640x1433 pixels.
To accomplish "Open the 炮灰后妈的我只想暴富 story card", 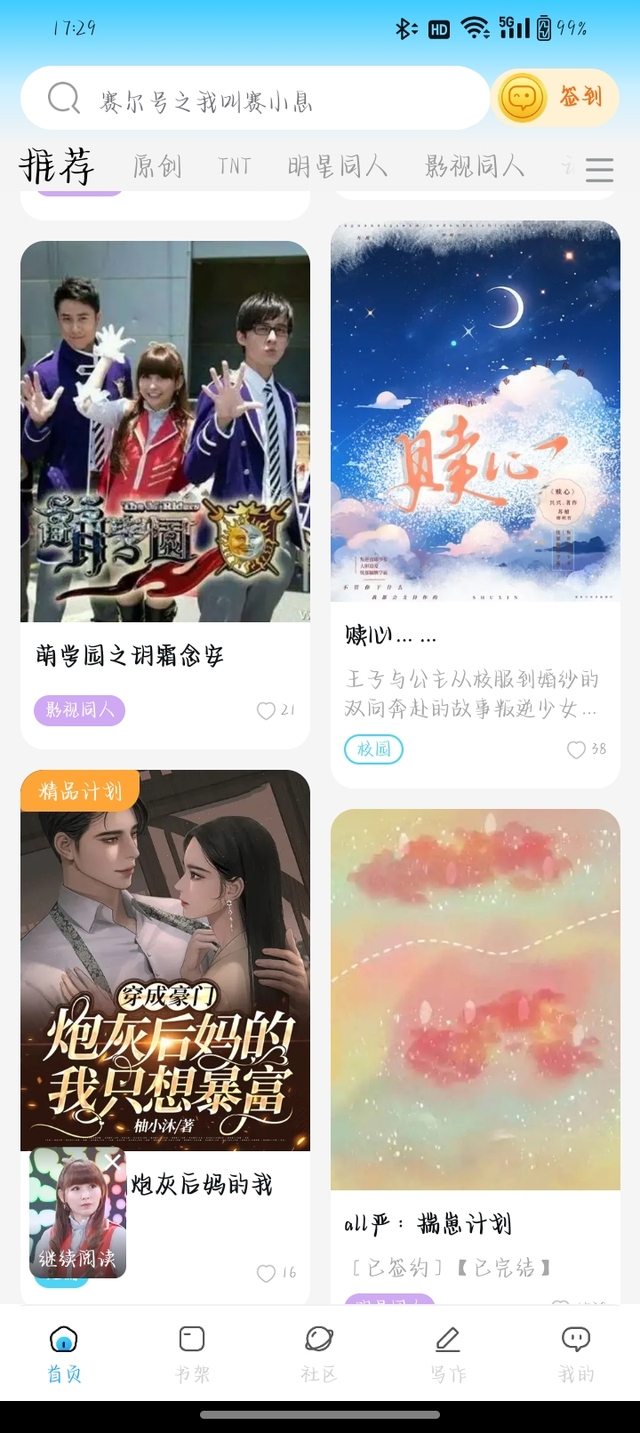I will point(165,960).
